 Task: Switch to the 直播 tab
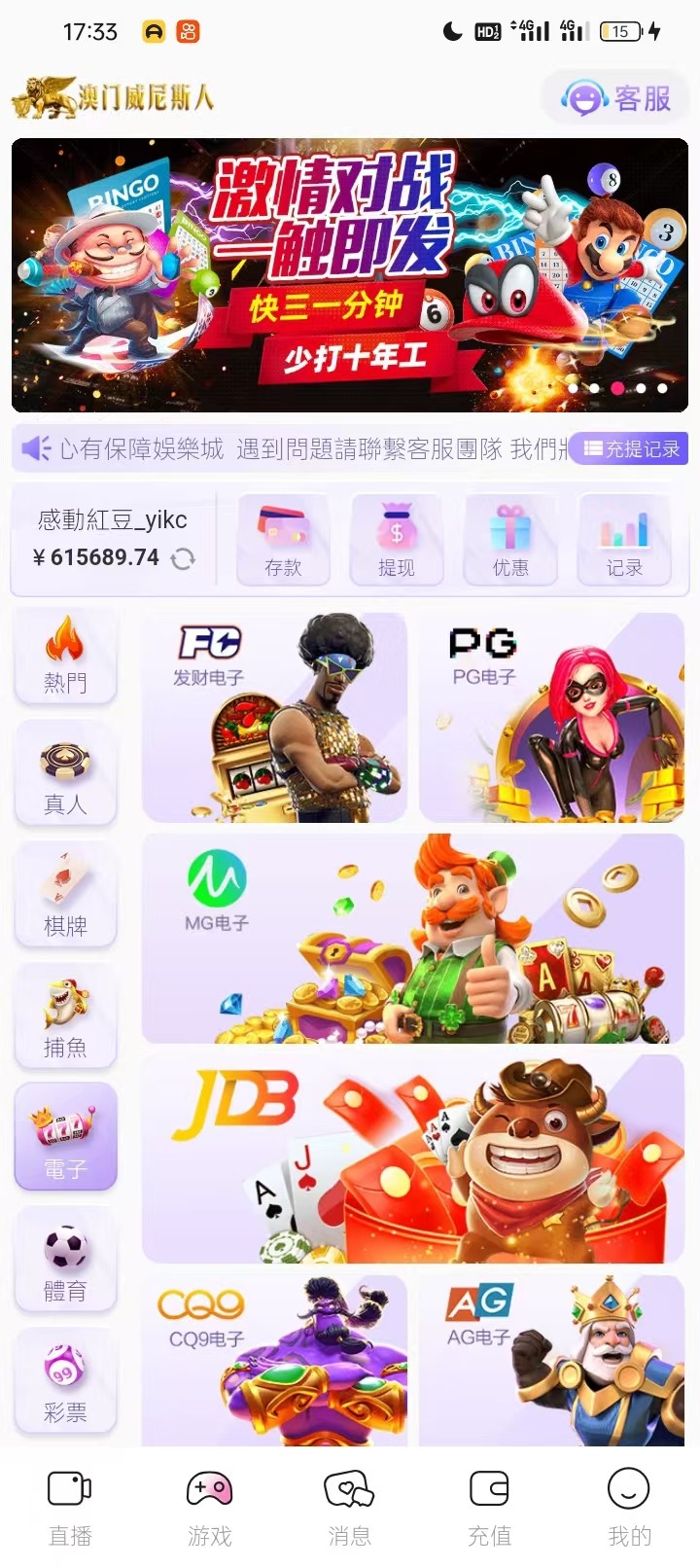70,1507
